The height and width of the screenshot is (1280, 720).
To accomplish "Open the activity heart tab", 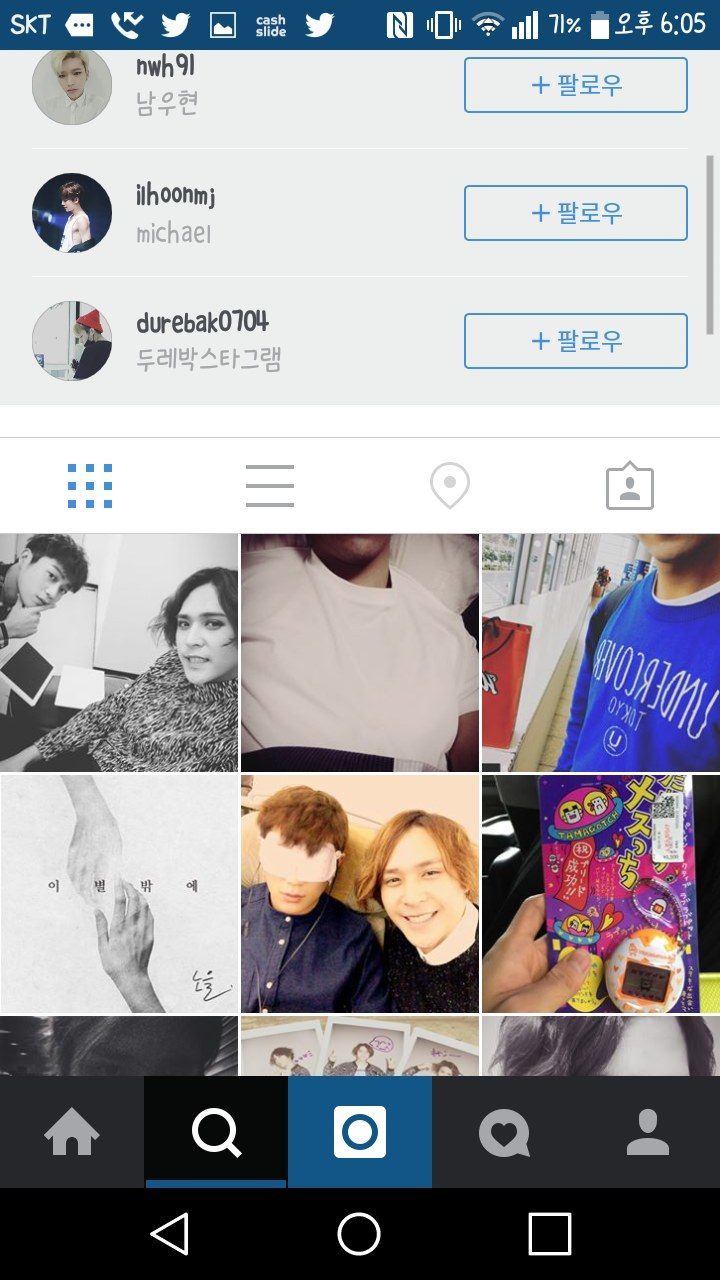I will coord(504,1133).
